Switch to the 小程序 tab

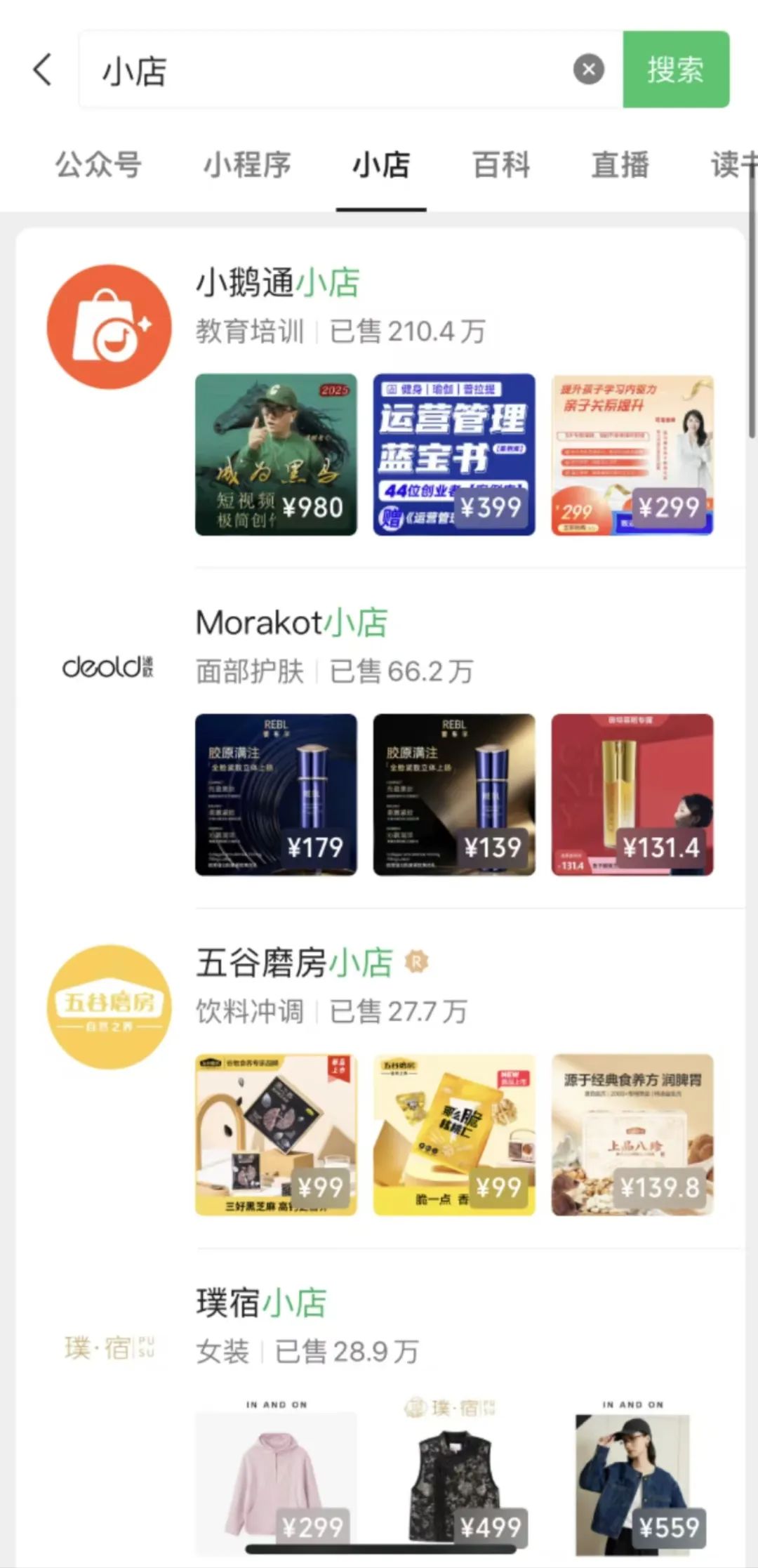[247, 166]
